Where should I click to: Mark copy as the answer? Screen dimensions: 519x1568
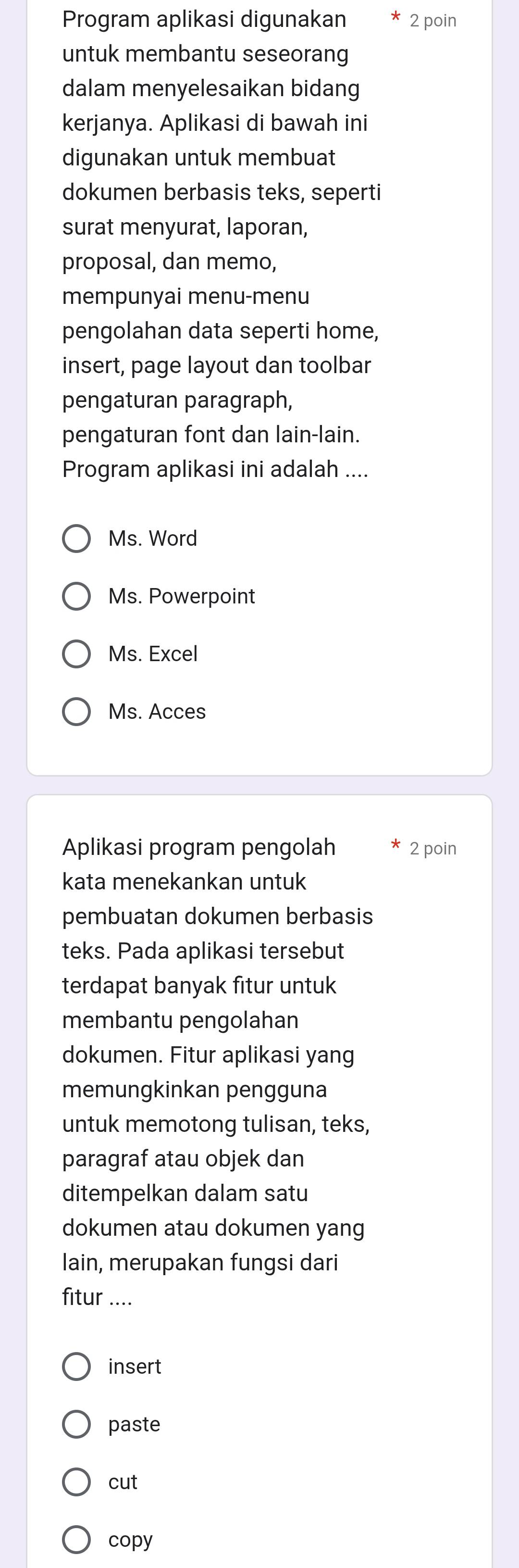[77, 1540]
